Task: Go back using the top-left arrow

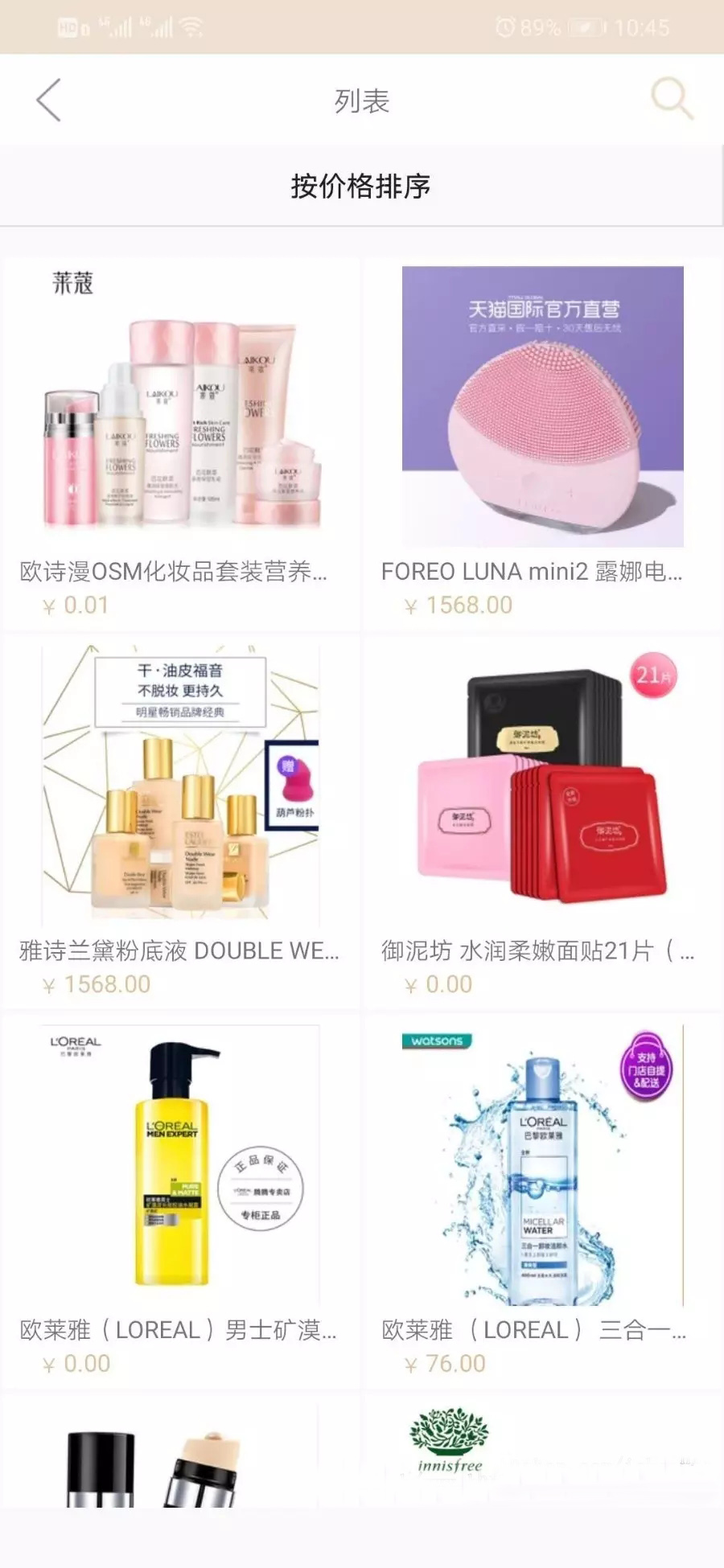Action: [48, 101]
